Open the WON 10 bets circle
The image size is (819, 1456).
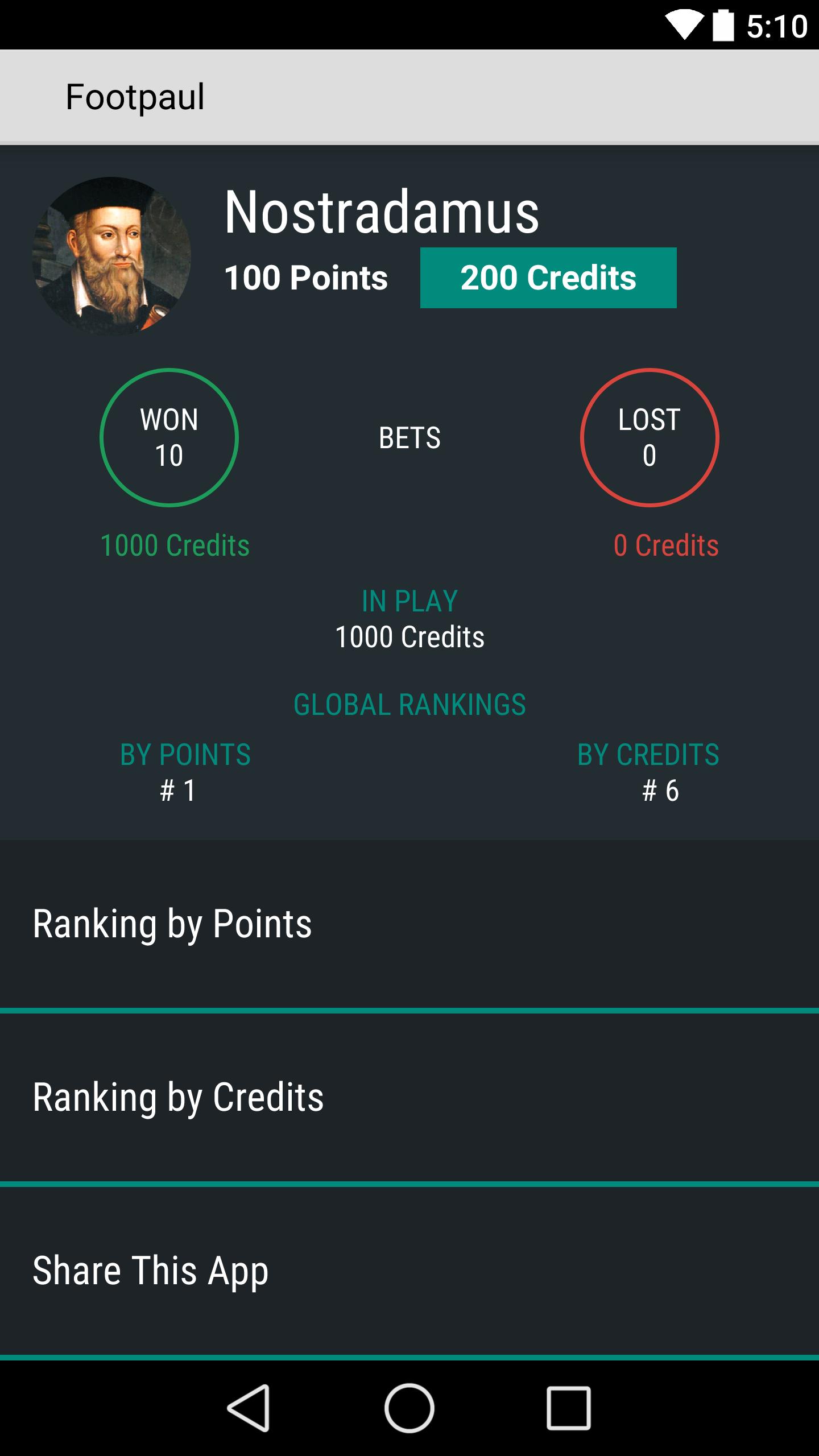169,437
